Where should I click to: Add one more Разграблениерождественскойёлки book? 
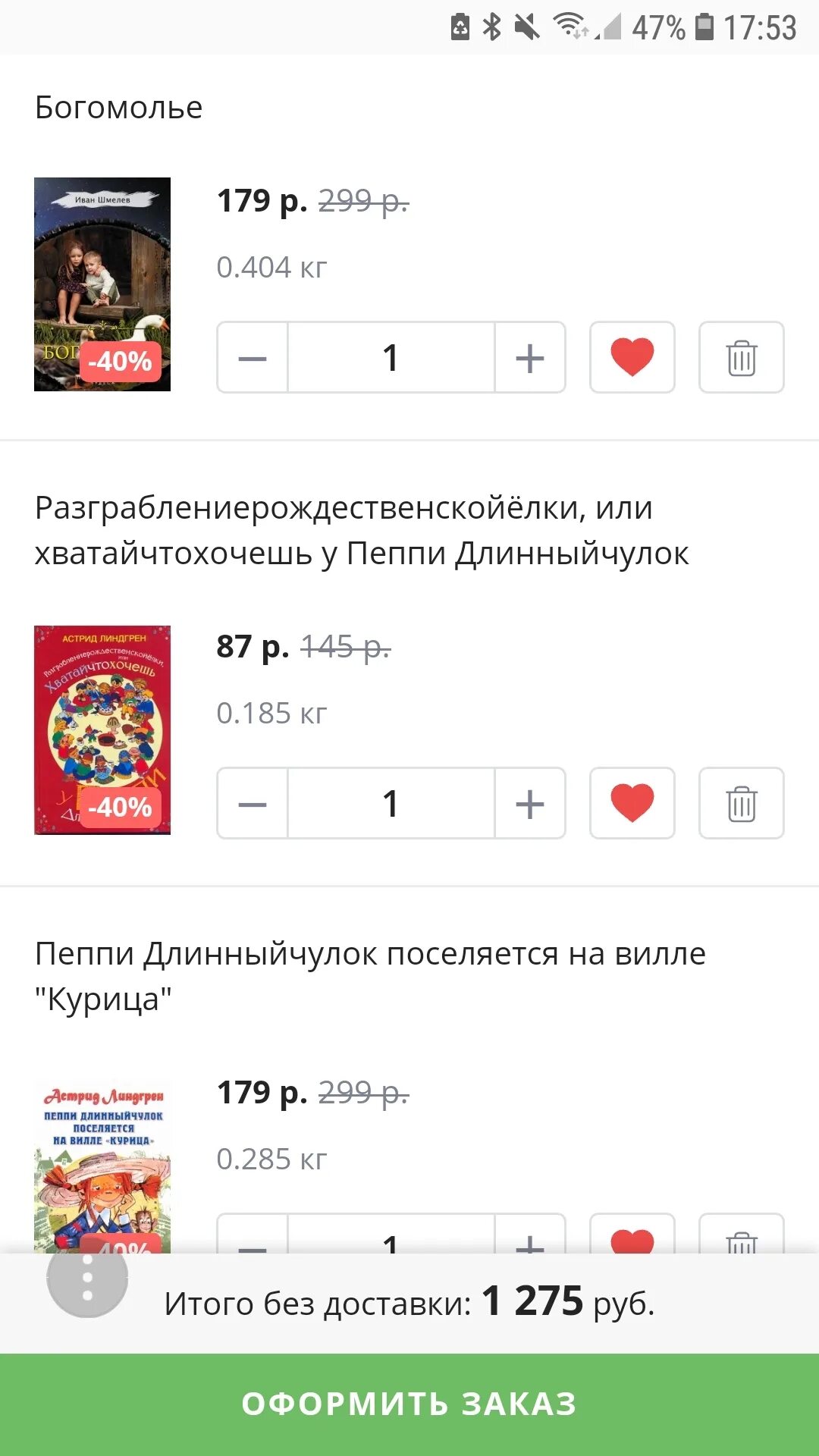coord(530,804)
